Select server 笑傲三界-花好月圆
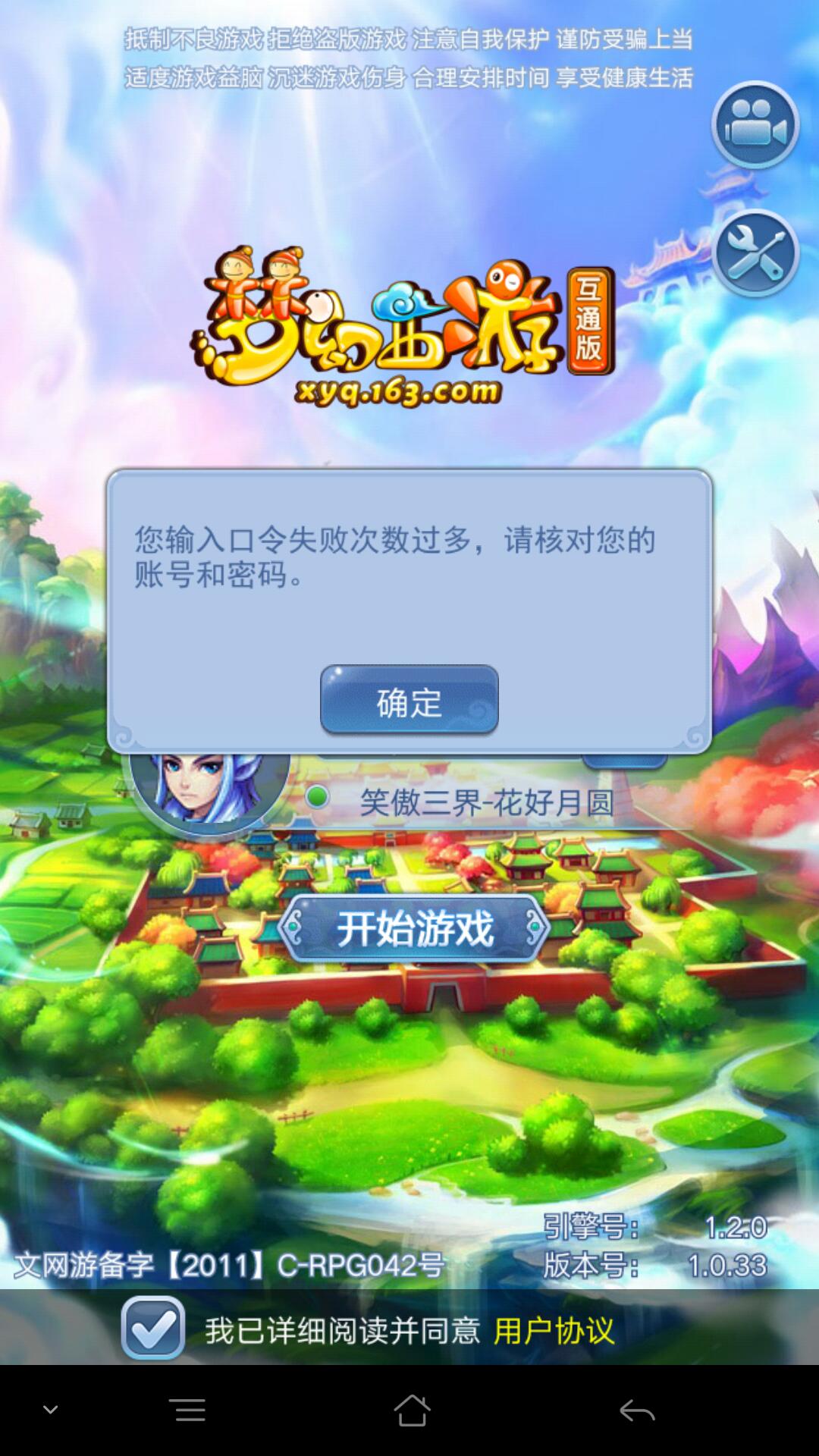819x1456 pixels. pyautogui.click(x=485, y=802)
